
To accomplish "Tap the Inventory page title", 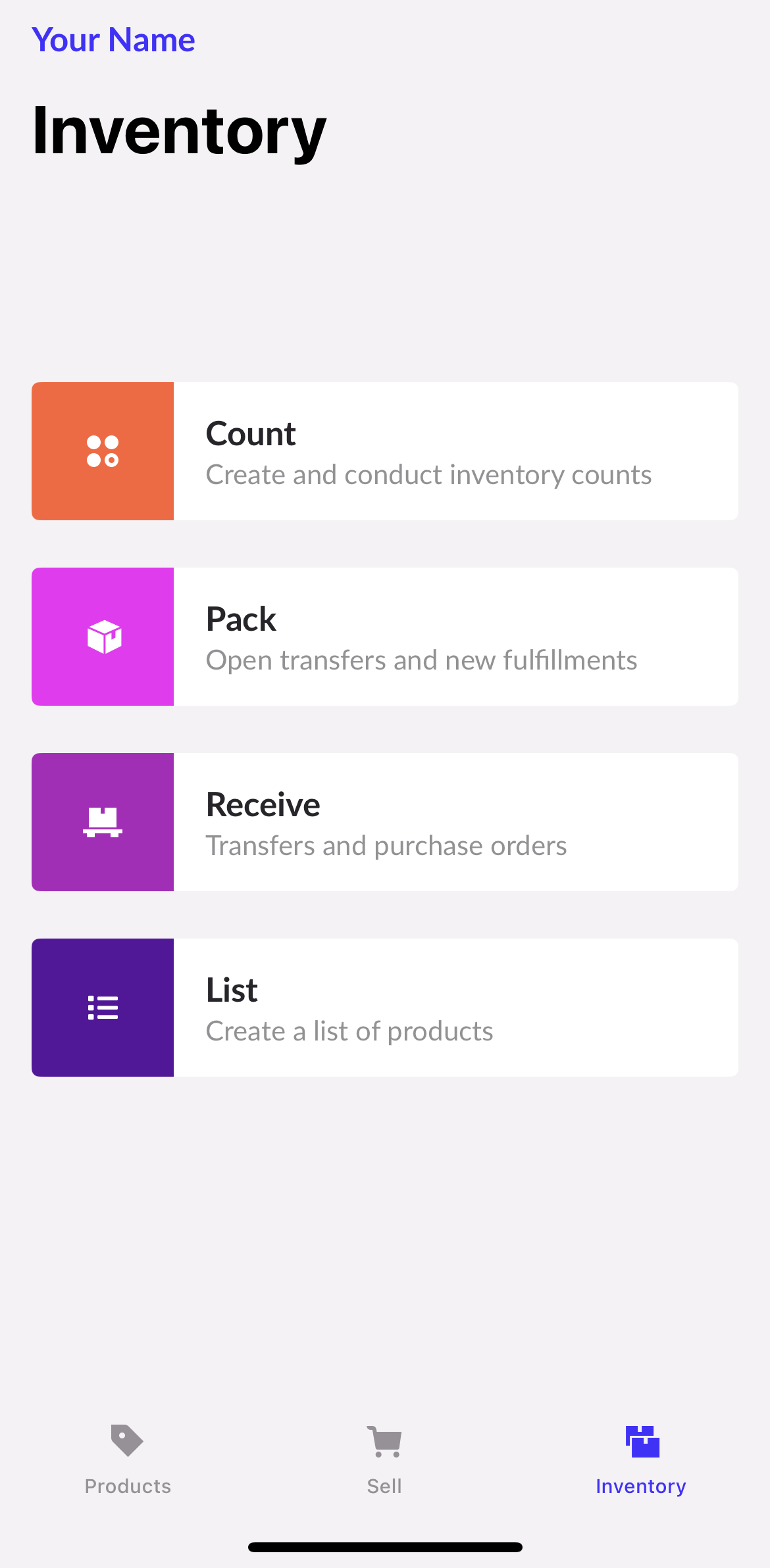I will tap(179, 132).
